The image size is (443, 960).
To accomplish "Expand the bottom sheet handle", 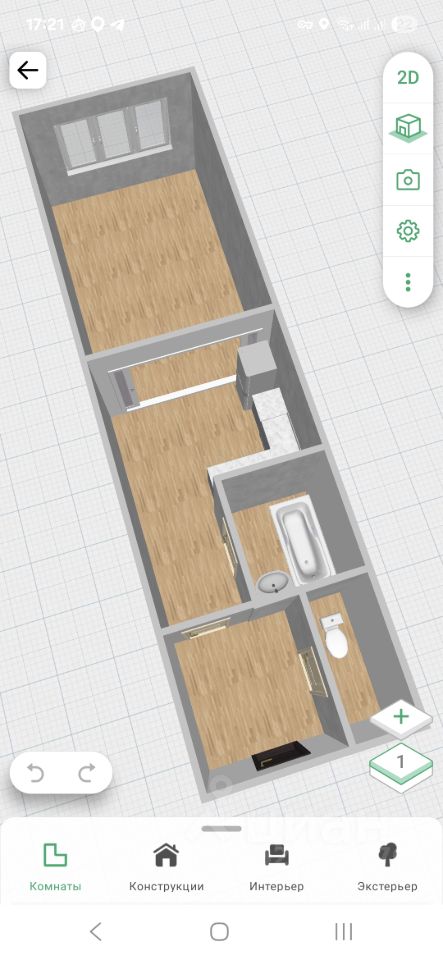I will 222,828.
